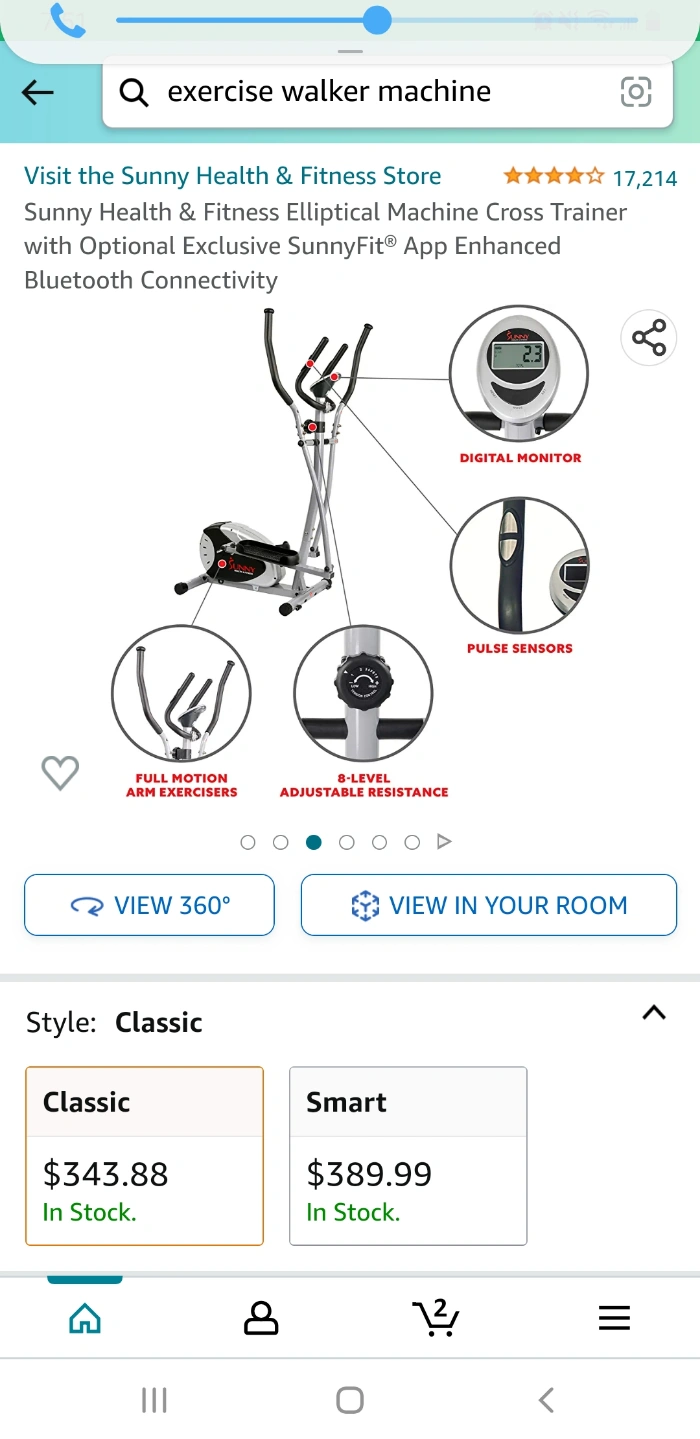Open the account profile tab

(x=261, y=1318)
